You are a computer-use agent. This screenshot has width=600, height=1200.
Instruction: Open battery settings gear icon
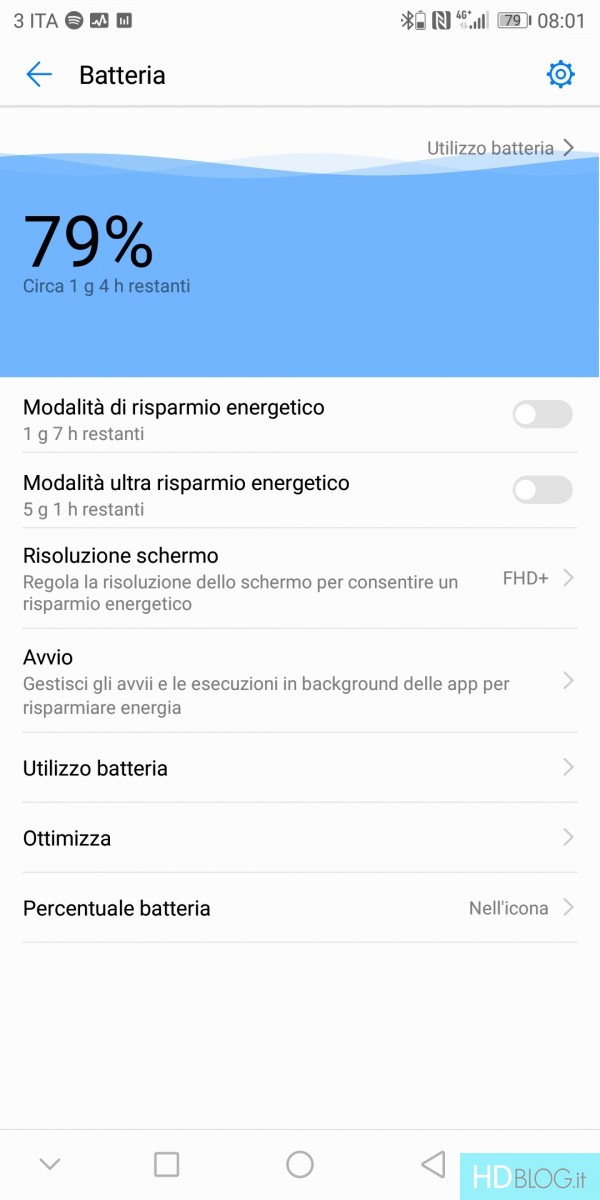click(560, 75)
